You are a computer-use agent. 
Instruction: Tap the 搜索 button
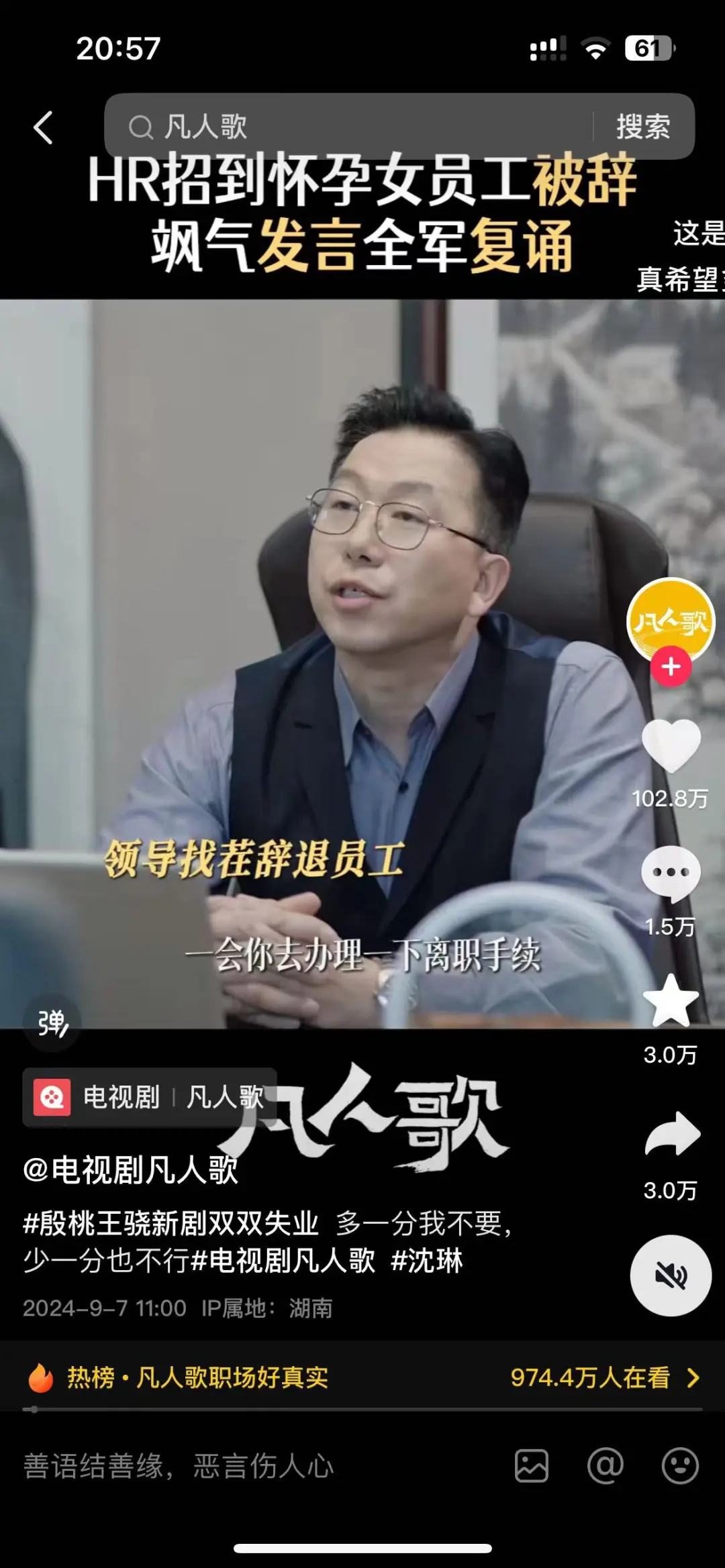[x=642, y=127]
